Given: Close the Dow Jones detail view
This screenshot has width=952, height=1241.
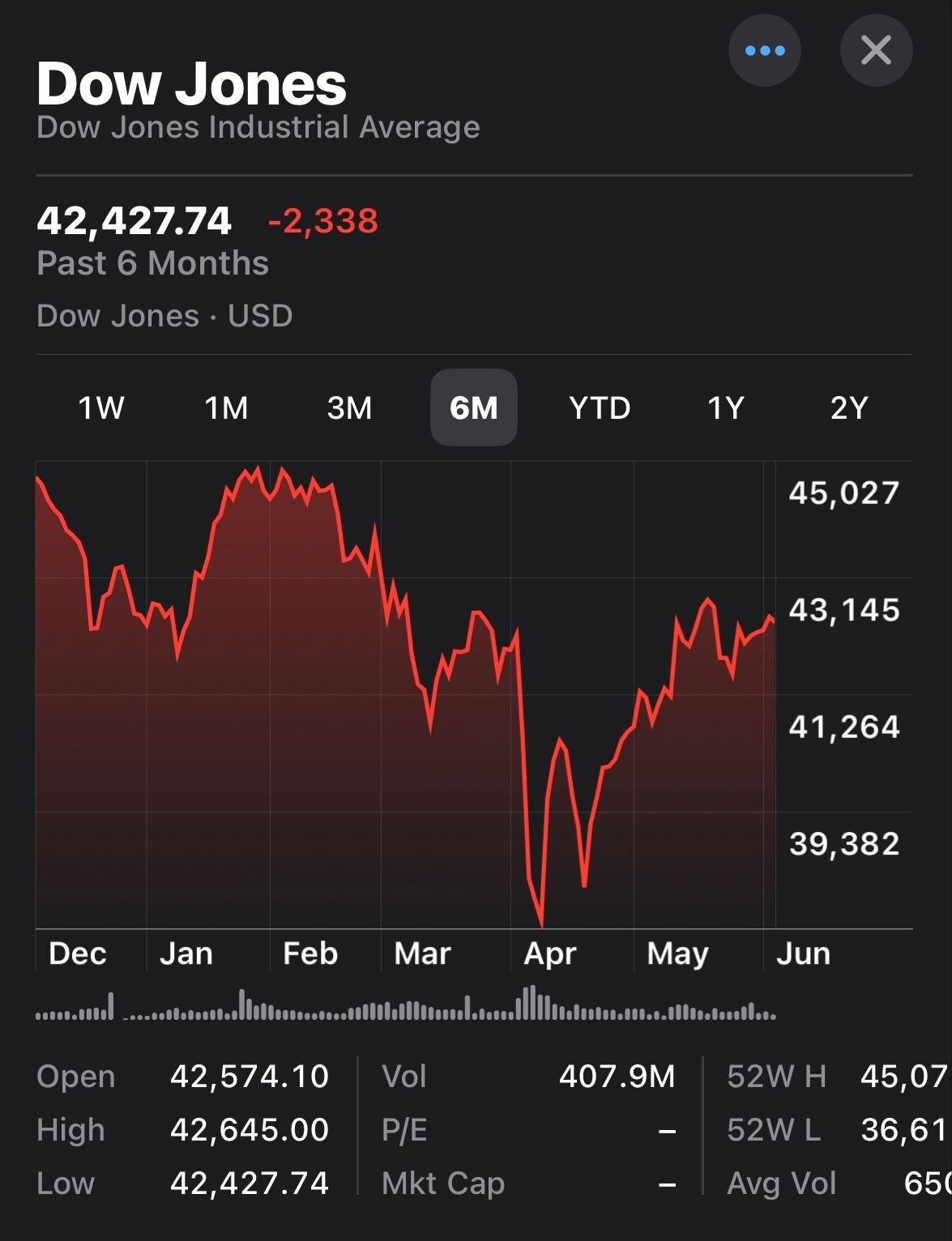Looking at the screenshot, I should (x=876, y=50).
